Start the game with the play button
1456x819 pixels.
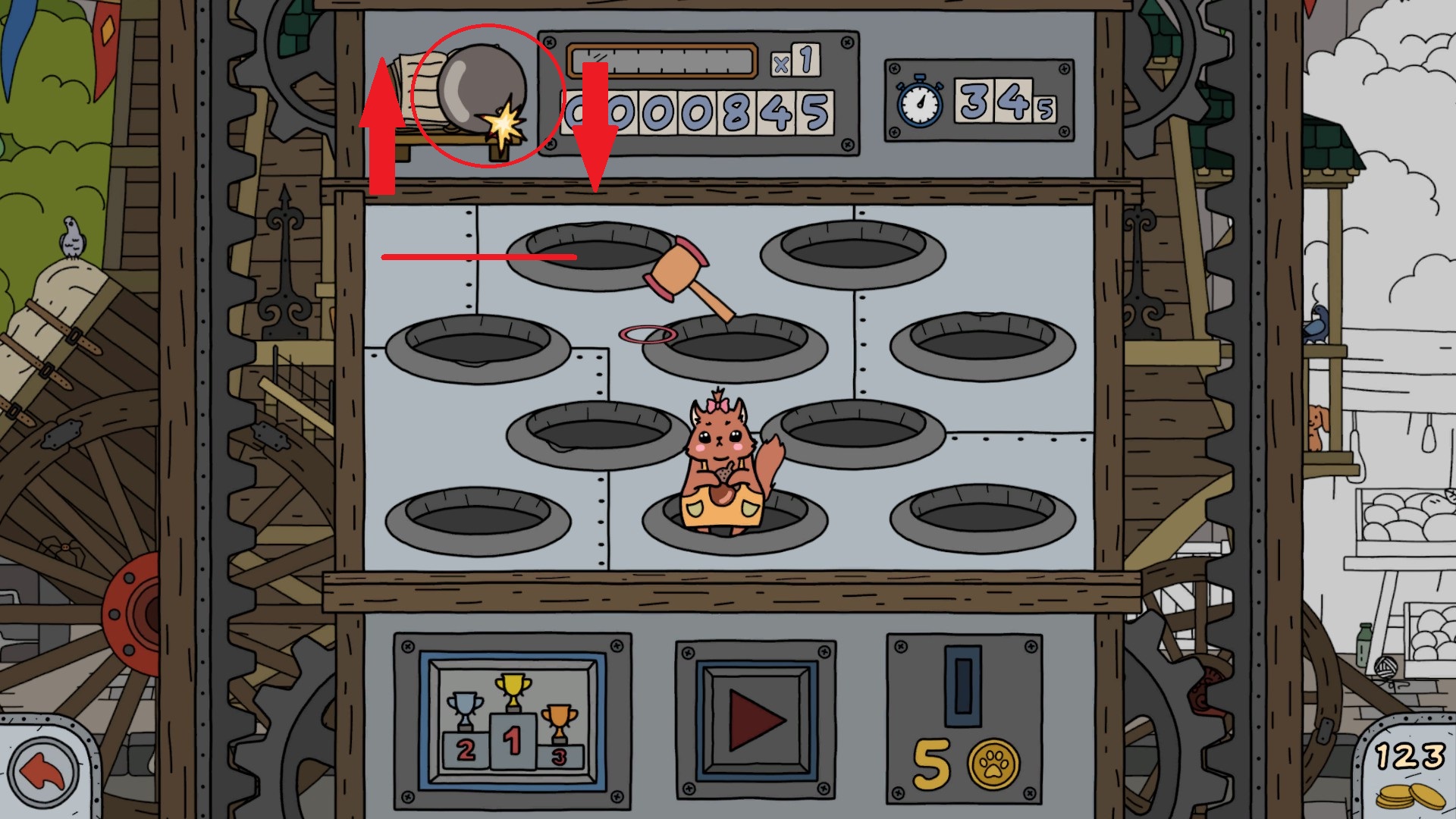[755, 721]
